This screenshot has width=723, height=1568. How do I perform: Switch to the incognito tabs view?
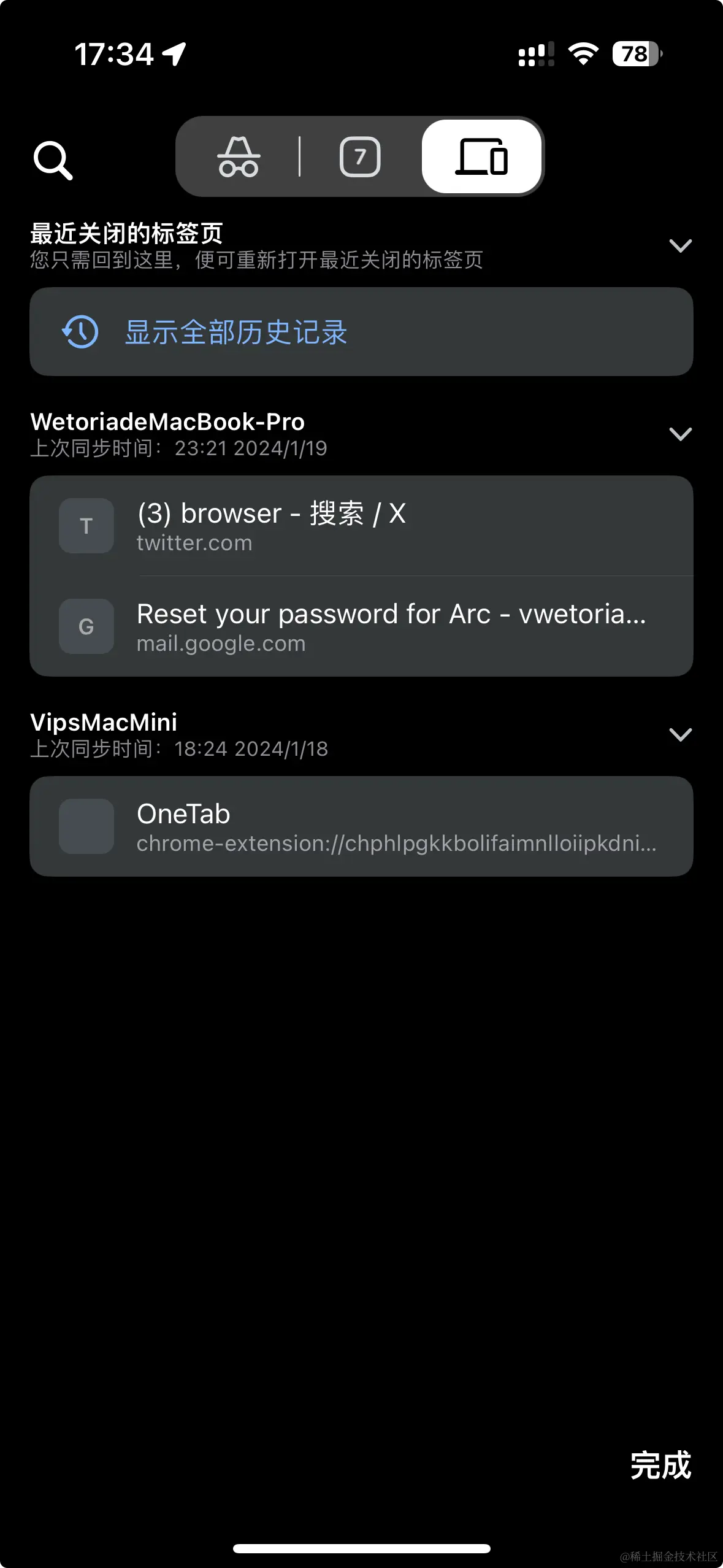(239, 157)
